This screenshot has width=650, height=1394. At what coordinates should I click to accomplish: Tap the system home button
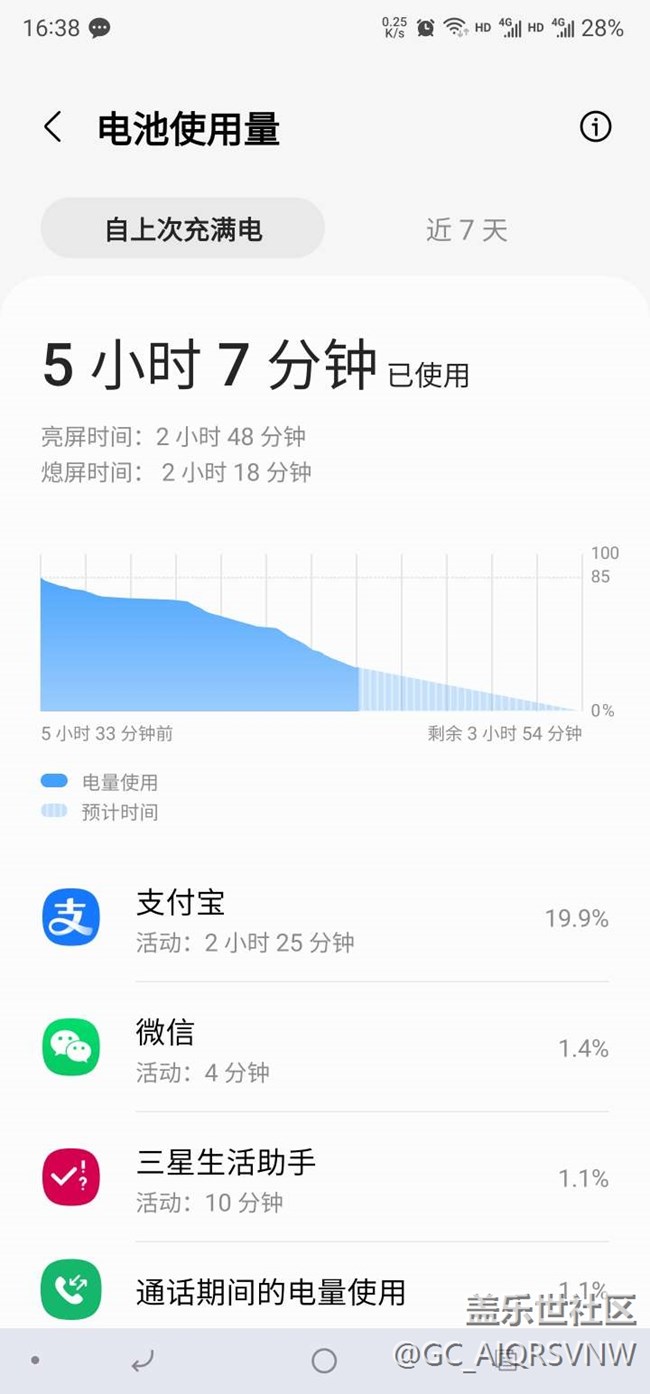coord(324,1360)
